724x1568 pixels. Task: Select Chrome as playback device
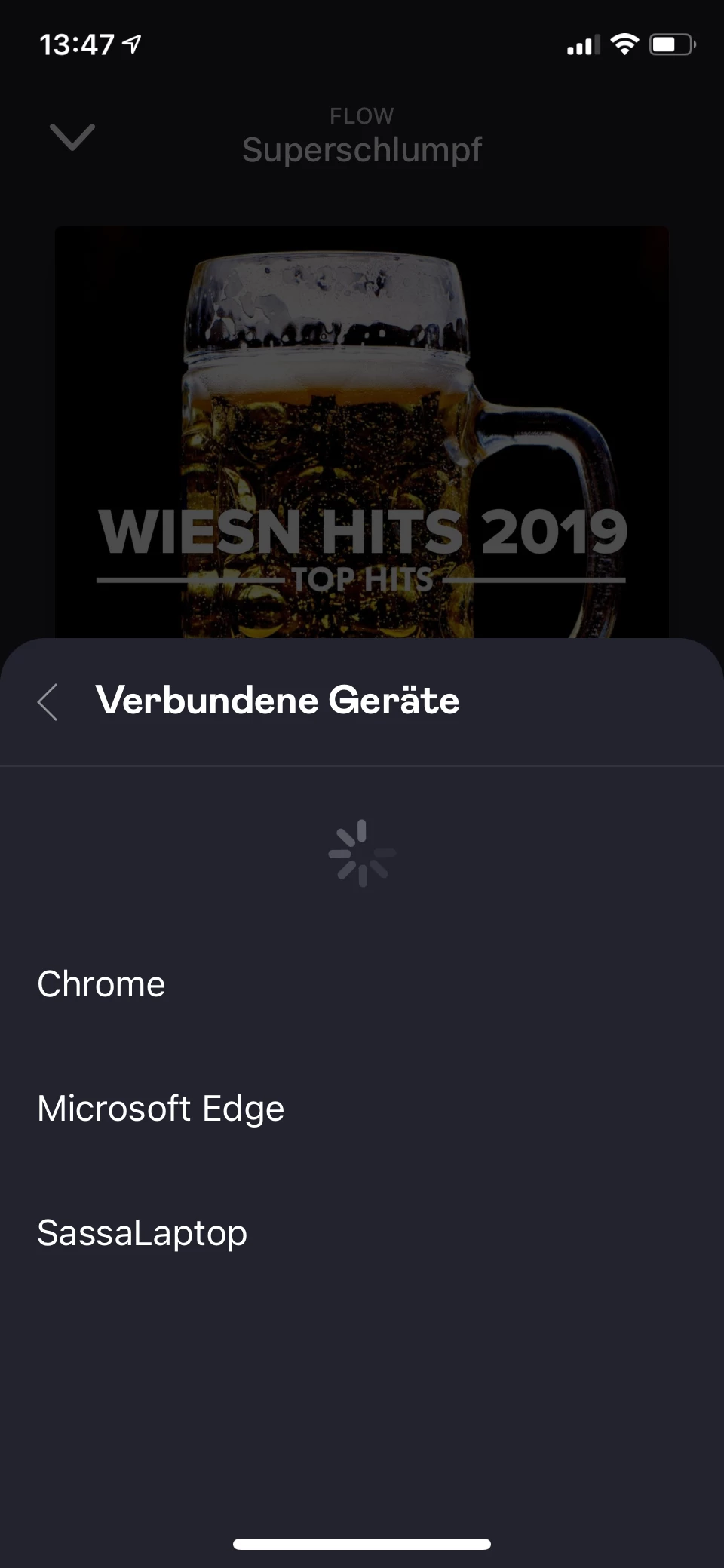102,984
